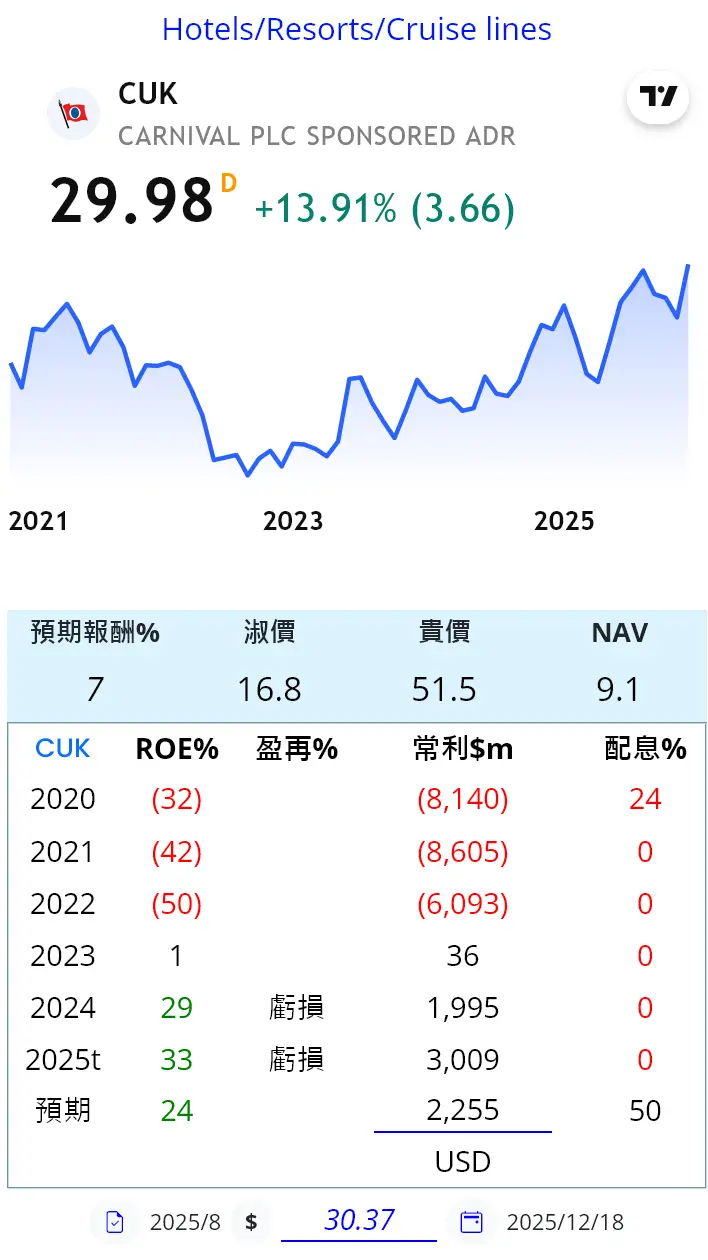The image size is (708, 1260).
Task: Tap the report check icon beside 2025/8
Action: click(x=115, y=1222)
